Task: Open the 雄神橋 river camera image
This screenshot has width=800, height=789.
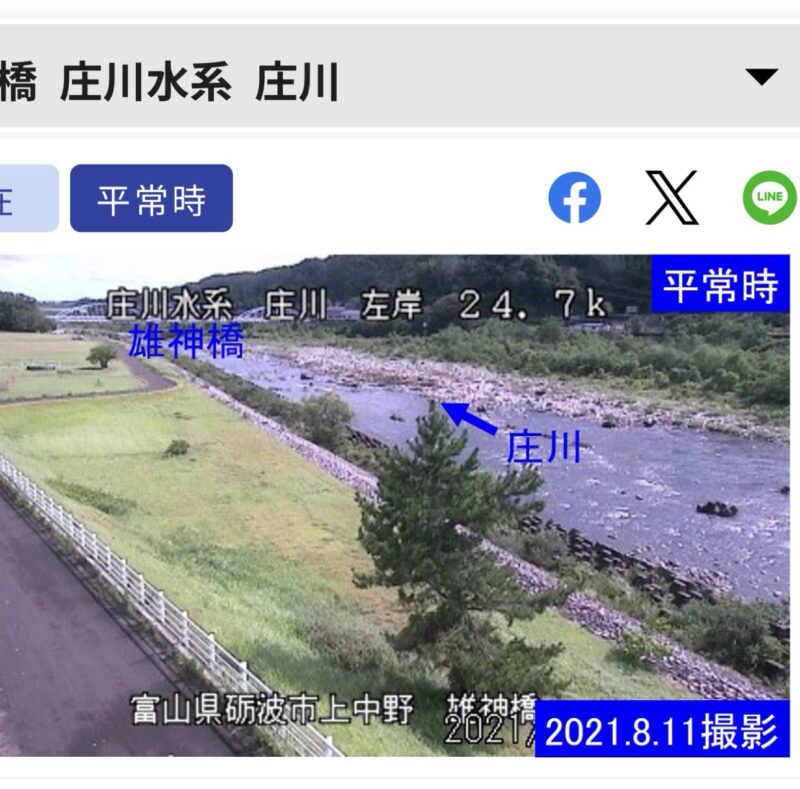Action: 394,506
